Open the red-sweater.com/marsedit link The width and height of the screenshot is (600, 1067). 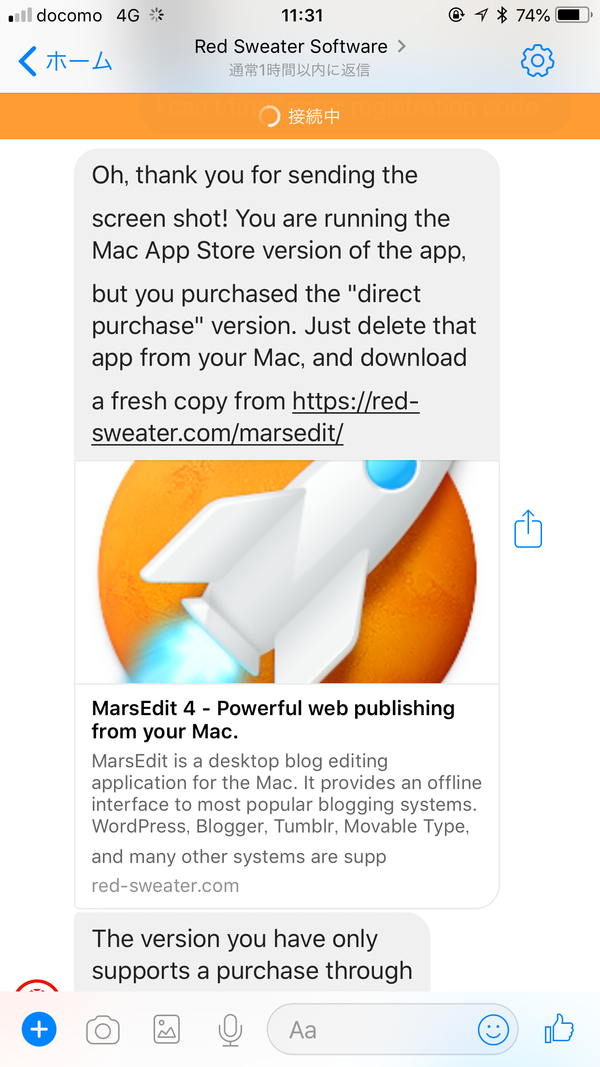coord(255,418)
